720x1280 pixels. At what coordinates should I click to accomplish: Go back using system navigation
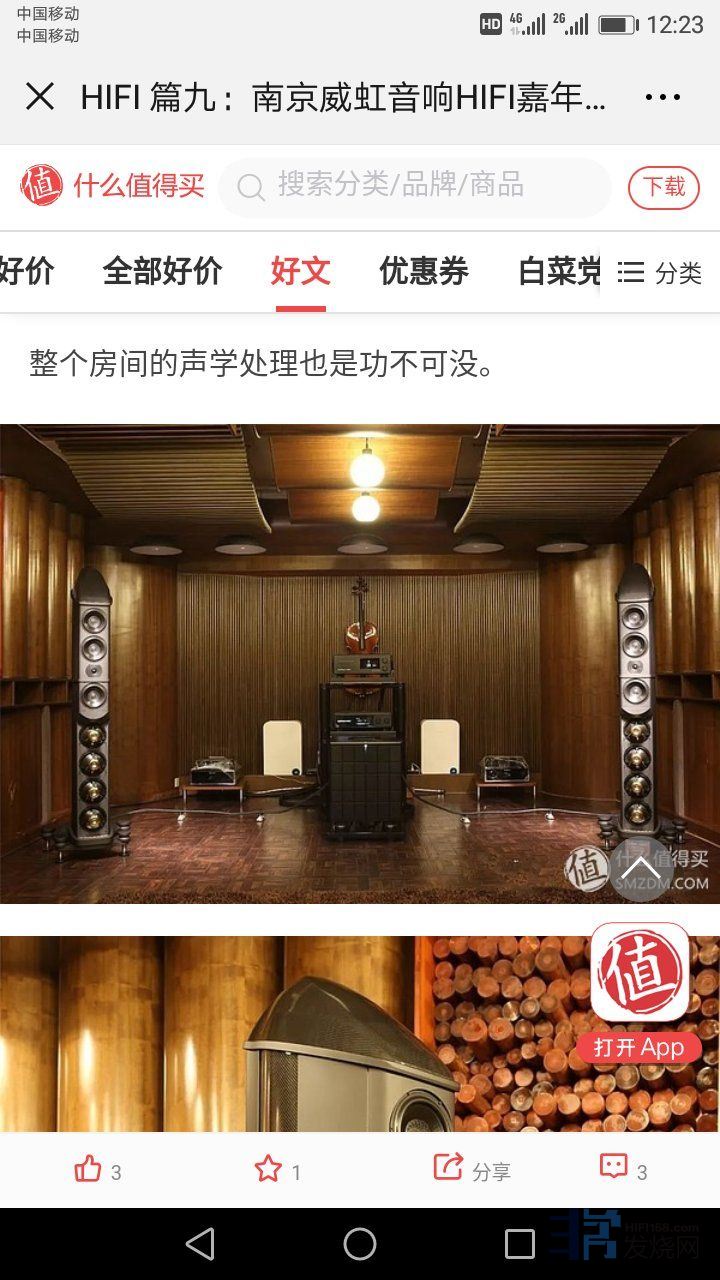(200, 1244)
